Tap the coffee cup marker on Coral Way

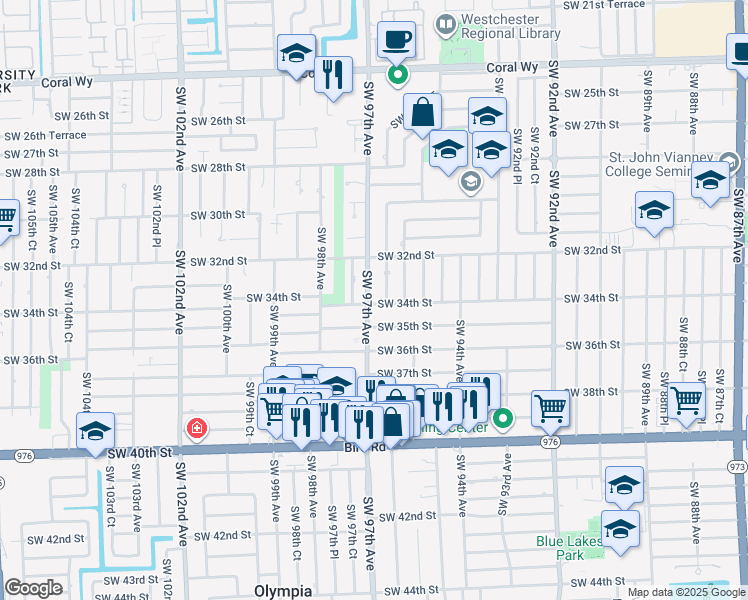click(x=396, y=43)
